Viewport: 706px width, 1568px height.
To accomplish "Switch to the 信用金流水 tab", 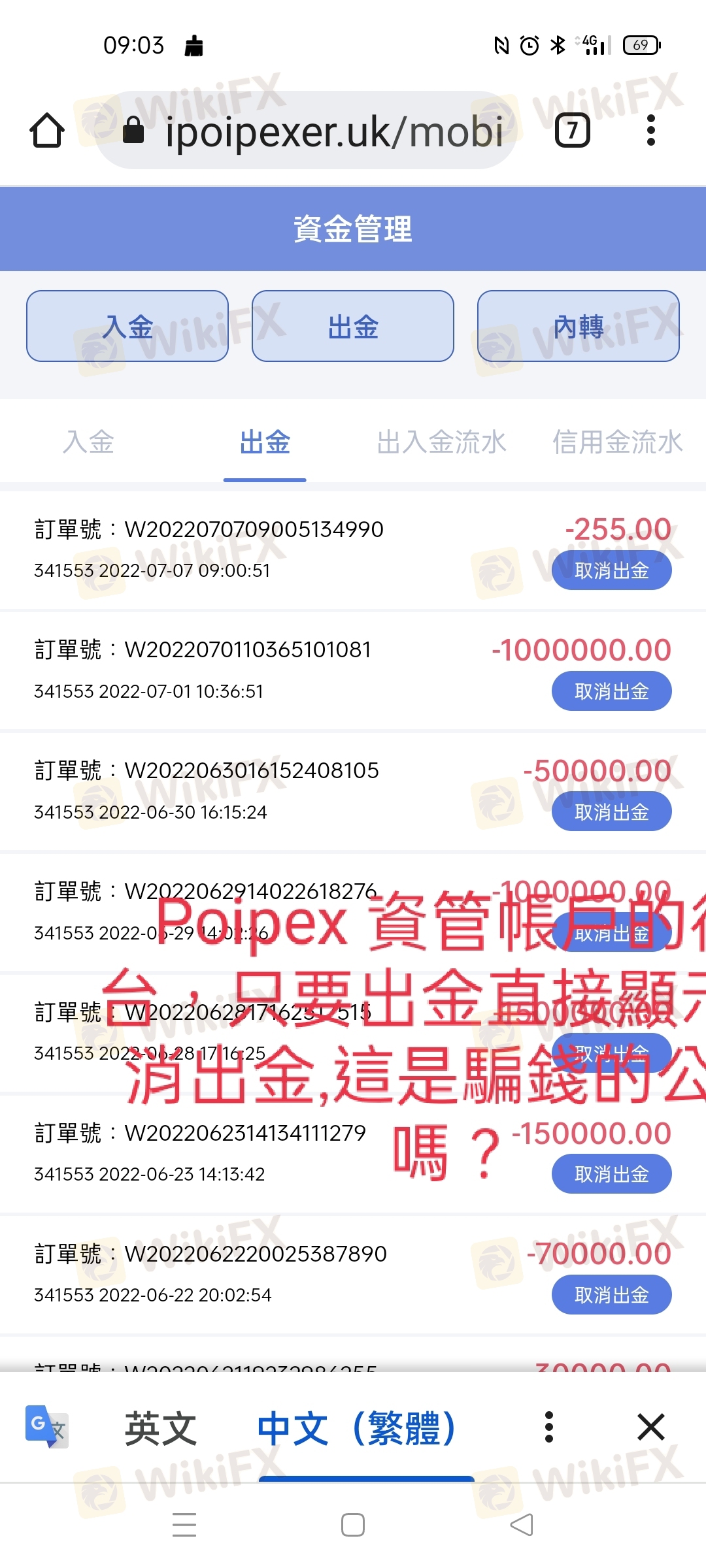I will click(618, 442).
